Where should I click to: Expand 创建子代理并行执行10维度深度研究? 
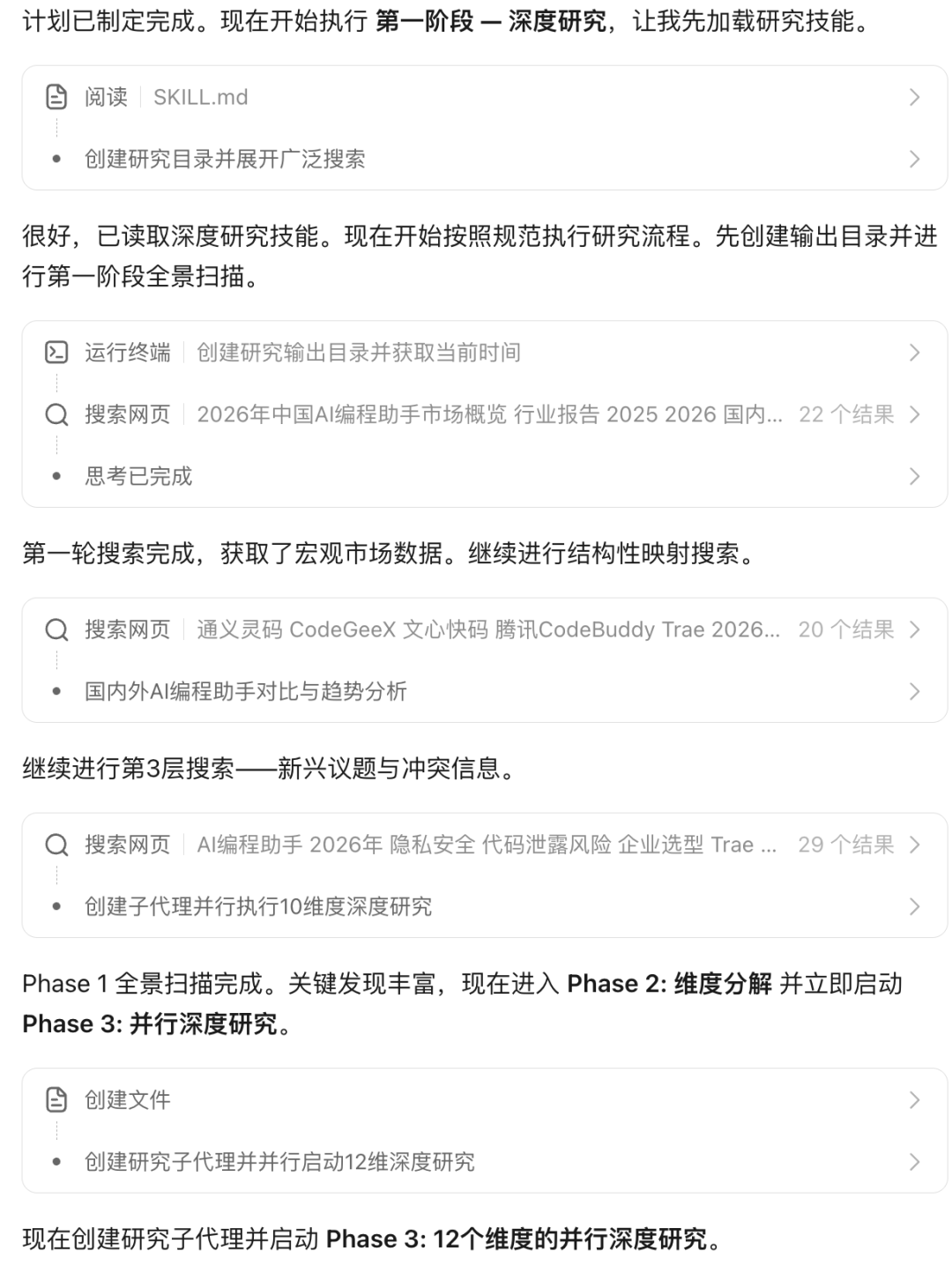(483, 906)
